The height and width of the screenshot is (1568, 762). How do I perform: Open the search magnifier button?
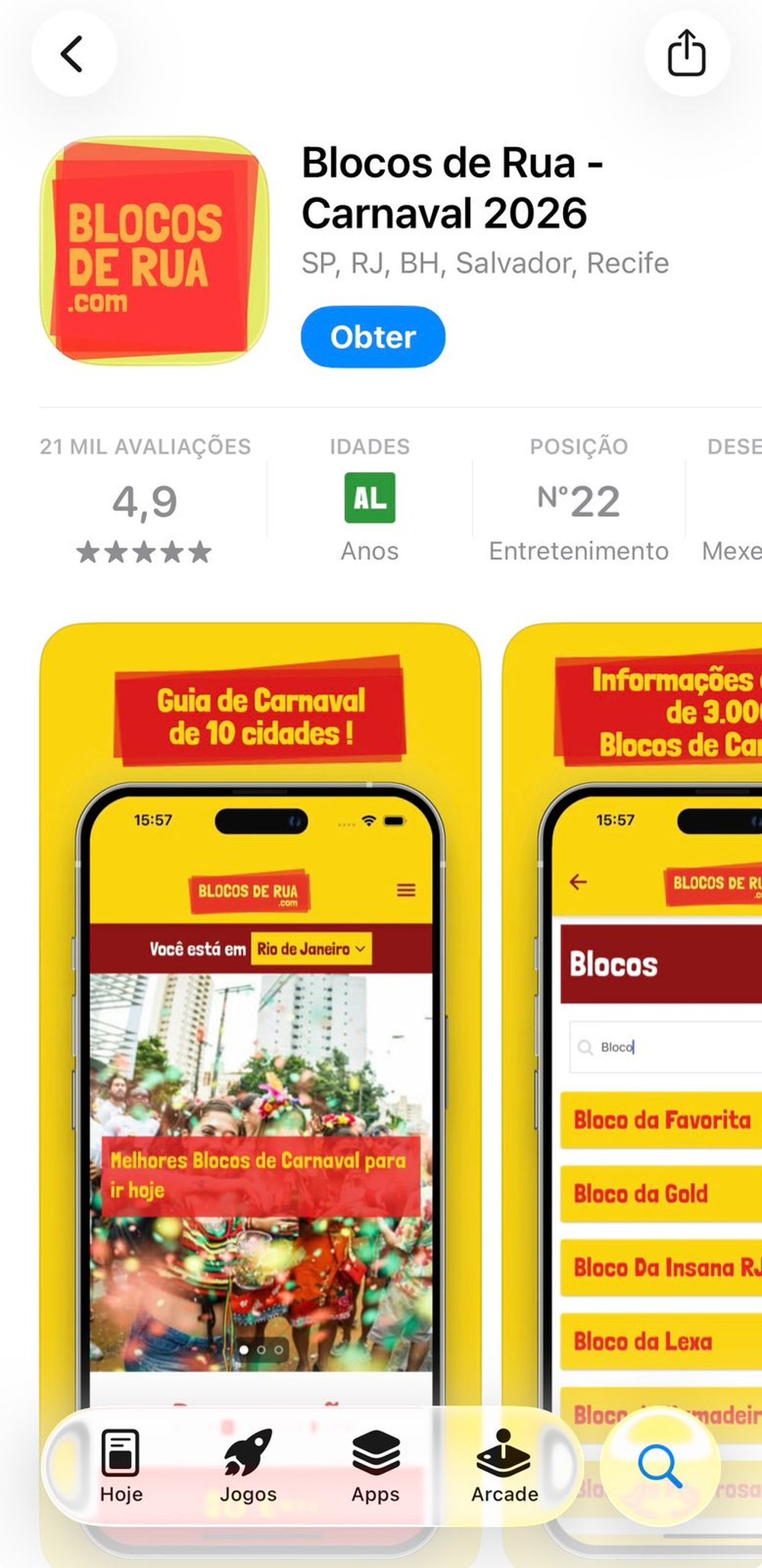660,1465
